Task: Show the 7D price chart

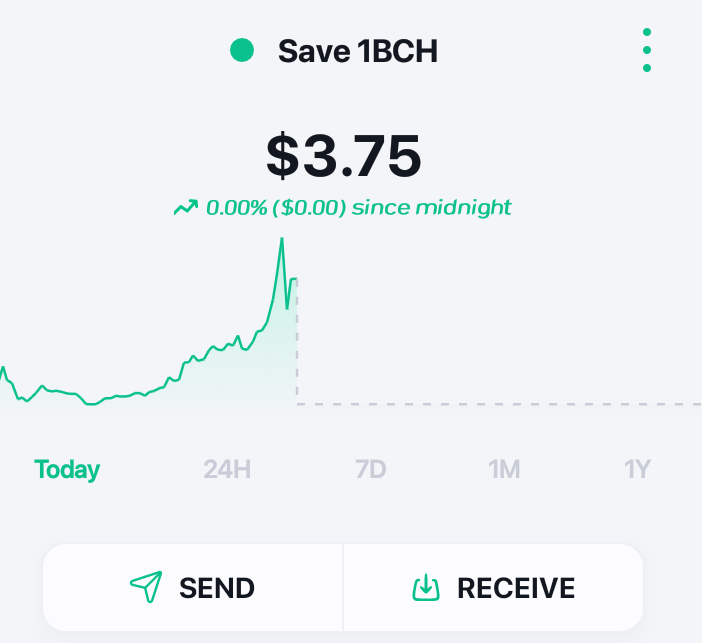Action: pos(371,469)
